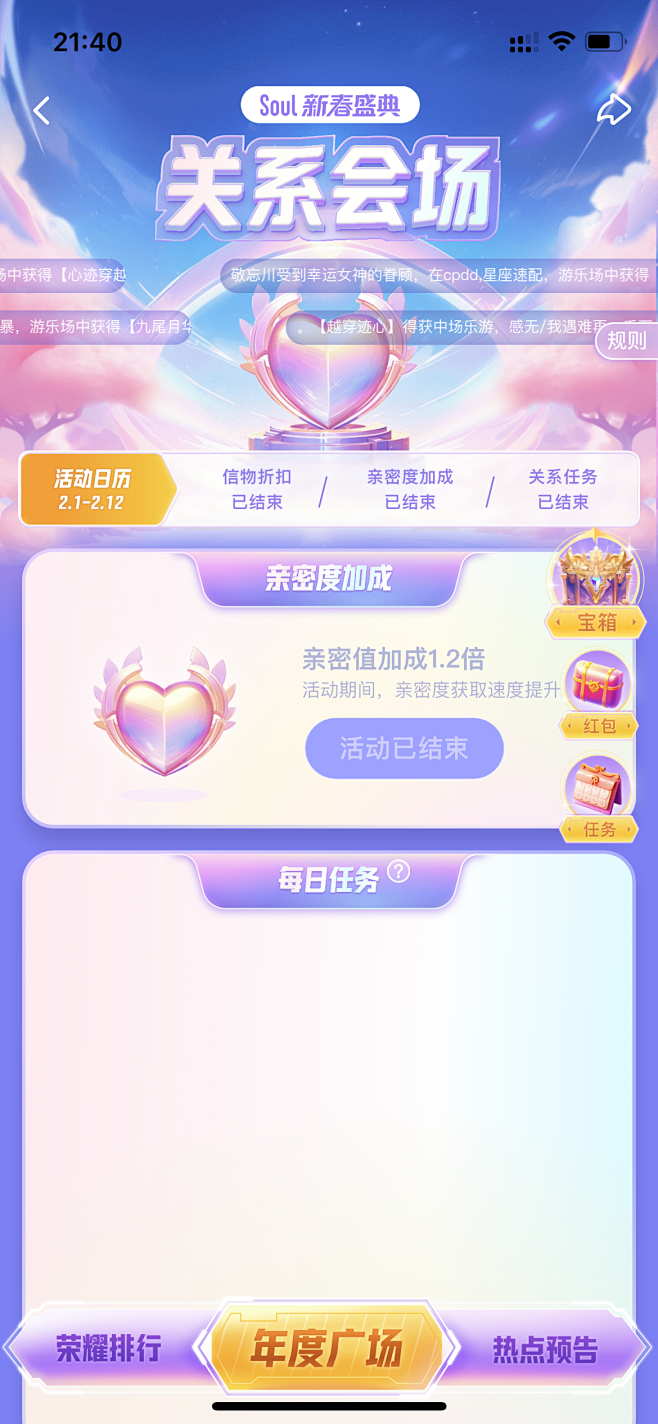Switch to the 关系任务 tab
Viewport: 658px width, 1424px height.
coord(563,489)
